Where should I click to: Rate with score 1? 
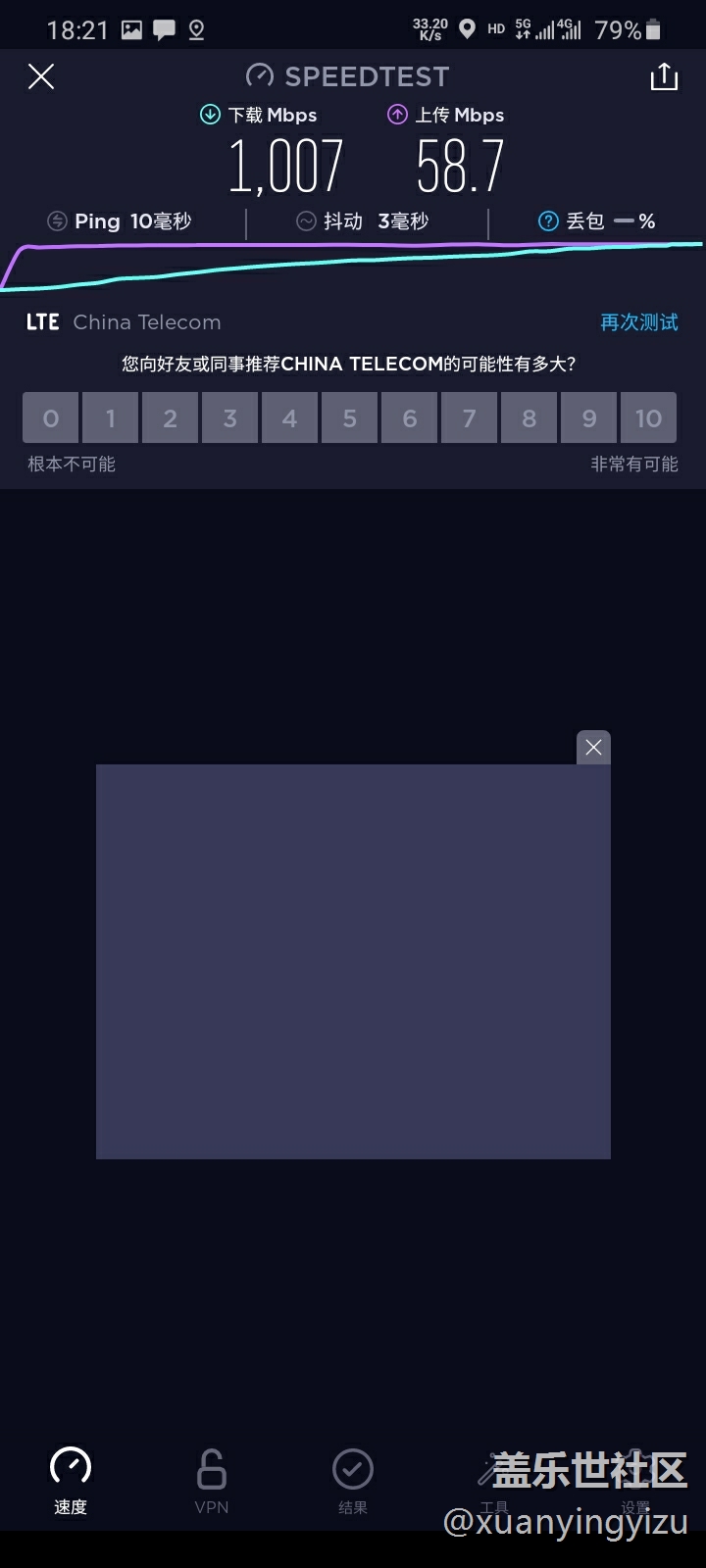[111, 418]
